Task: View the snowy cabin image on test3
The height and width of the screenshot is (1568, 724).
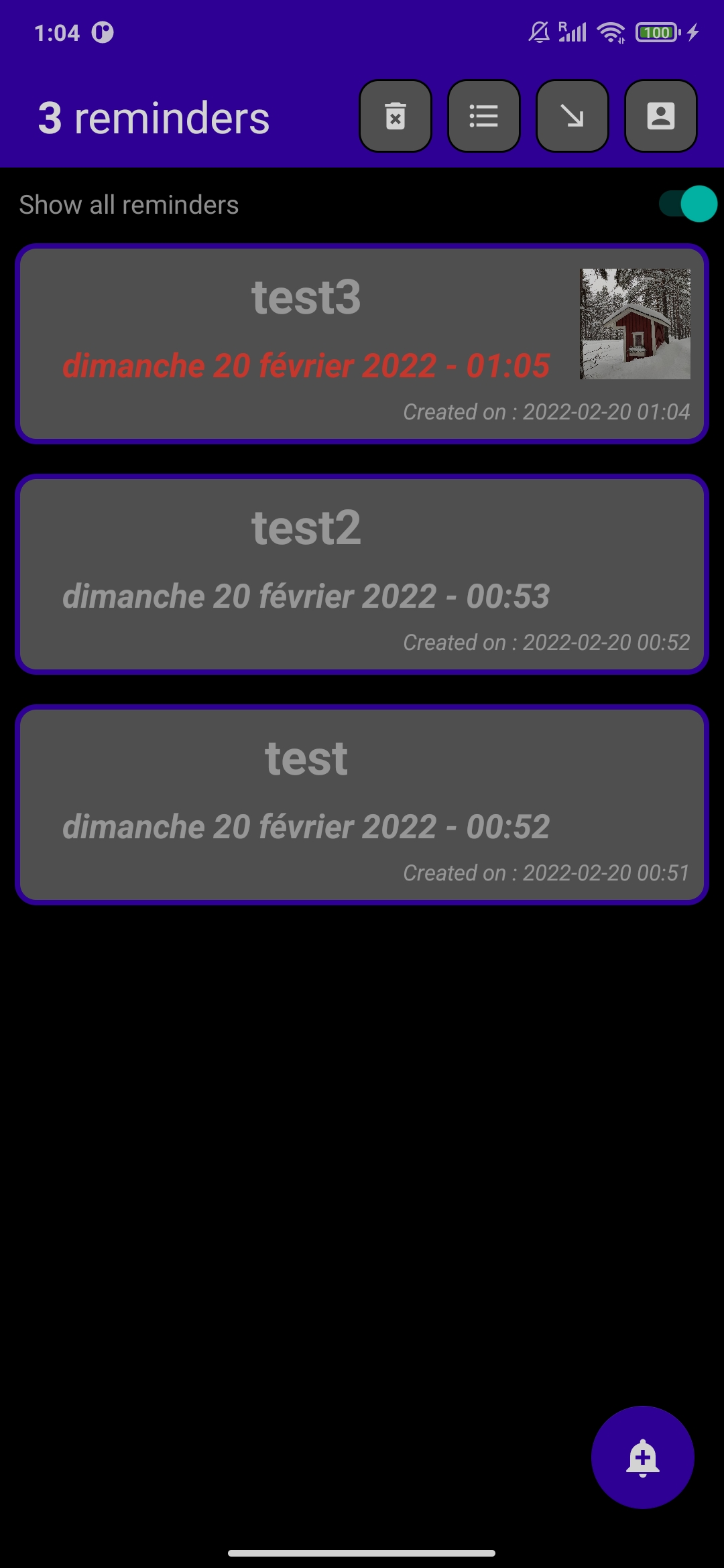Action: pos(635,324)
